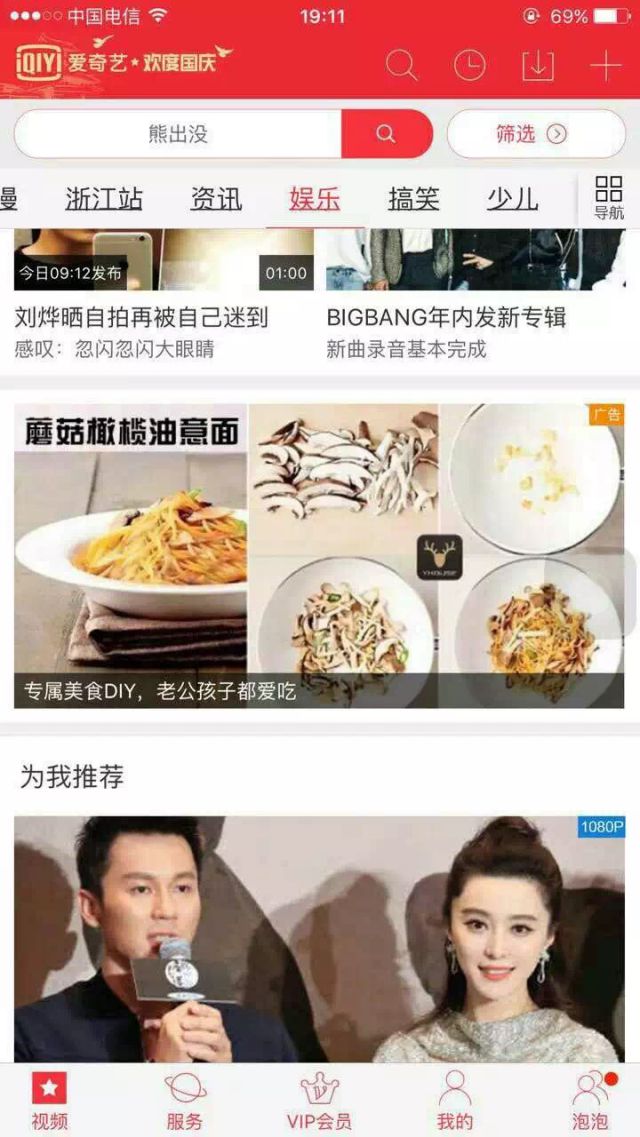The height and width of the screenshot is (1137, 640).
Task: Open the 导航 channel grid
Action: [608, 197]
